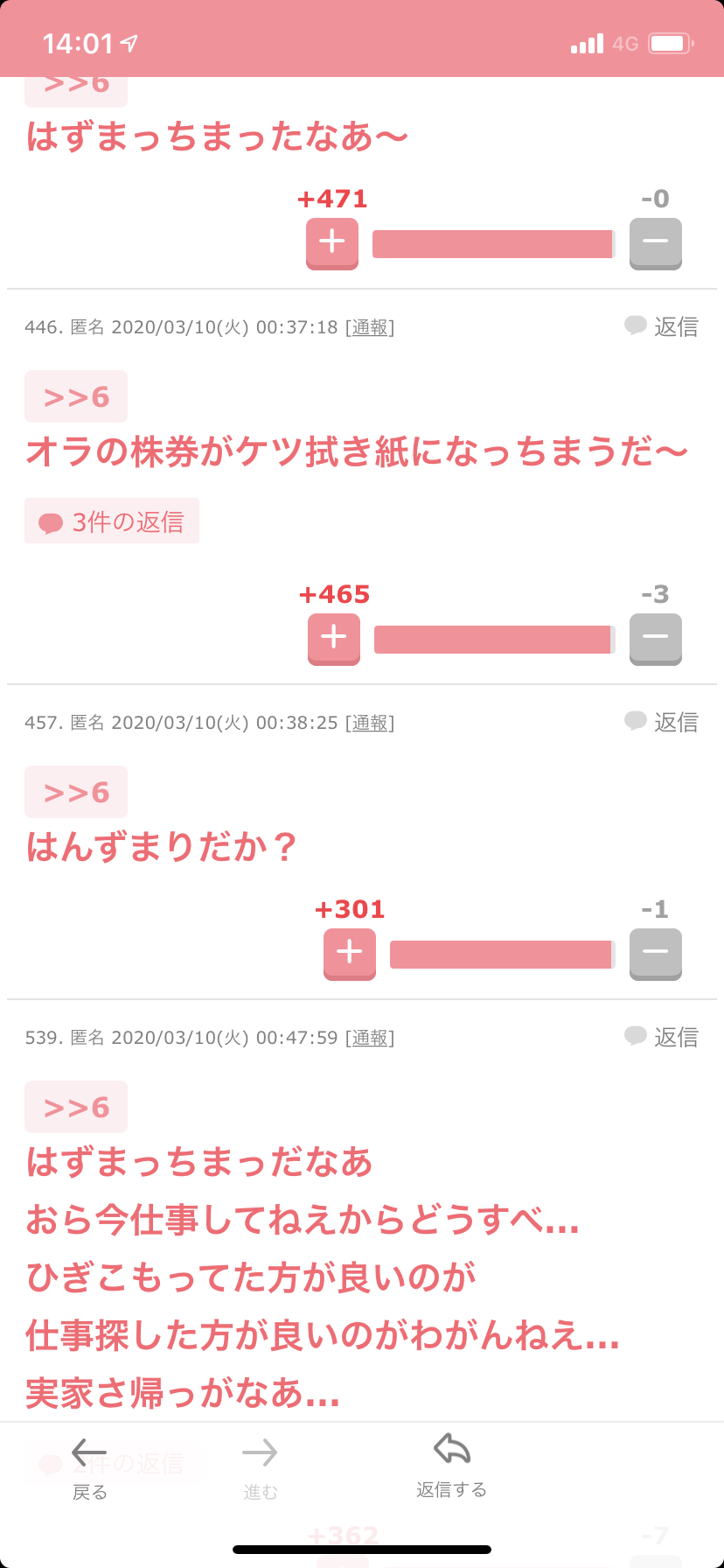Image resolution: width=724 pixels, height=1568 pixels.
Task: Report comment 539 via 通報 link
Action: 371,1038
